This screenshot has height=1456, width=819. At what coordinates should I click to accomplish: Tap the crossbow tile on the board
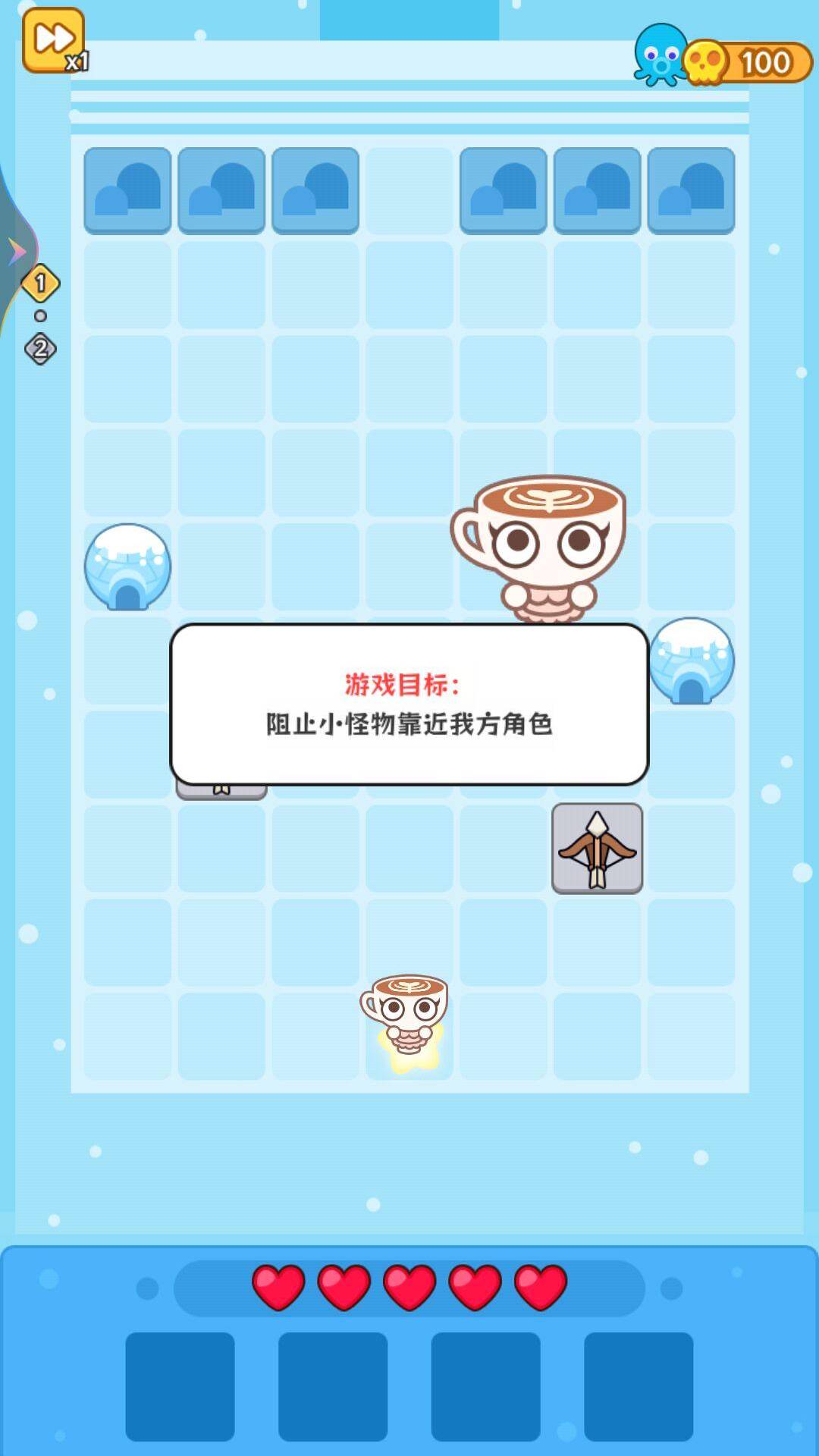tap(597, 848)
